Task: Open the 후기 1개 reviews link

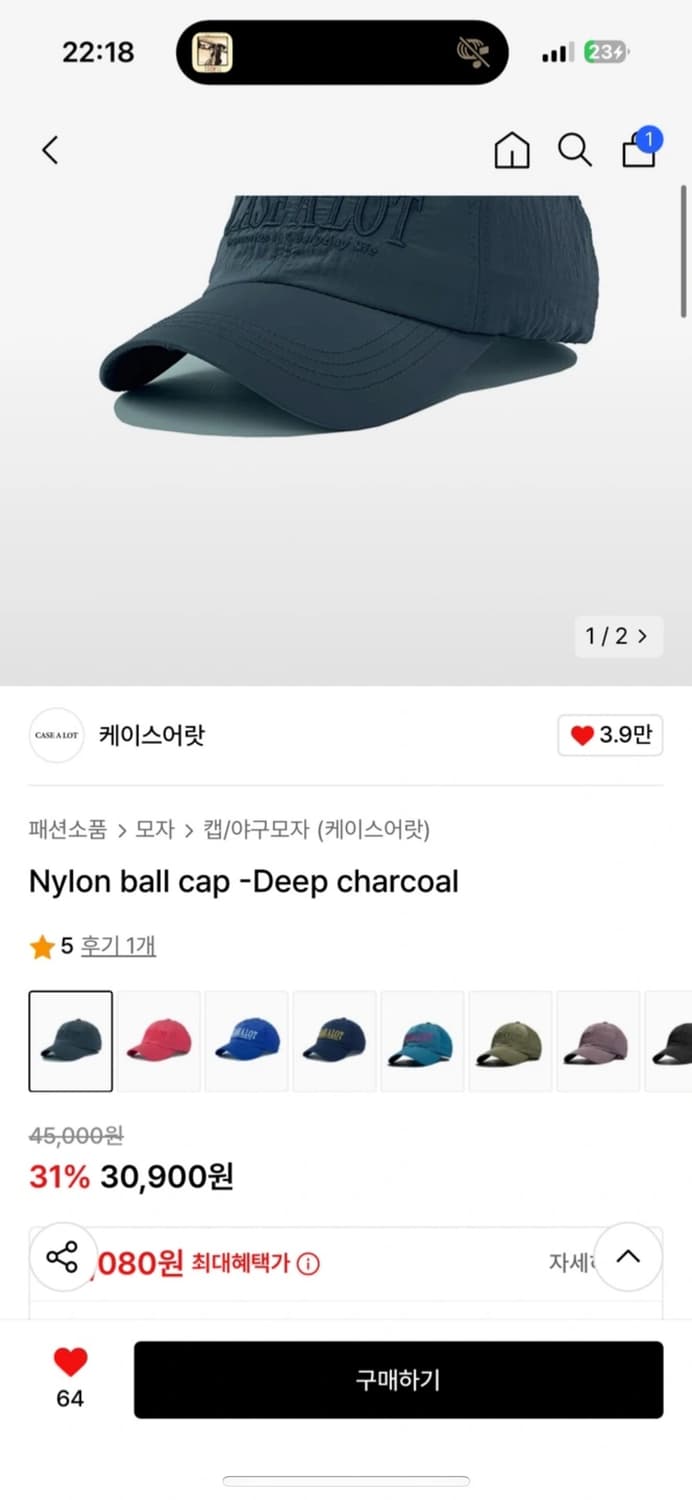Action: pyautogui.click(x=118, y=946)
